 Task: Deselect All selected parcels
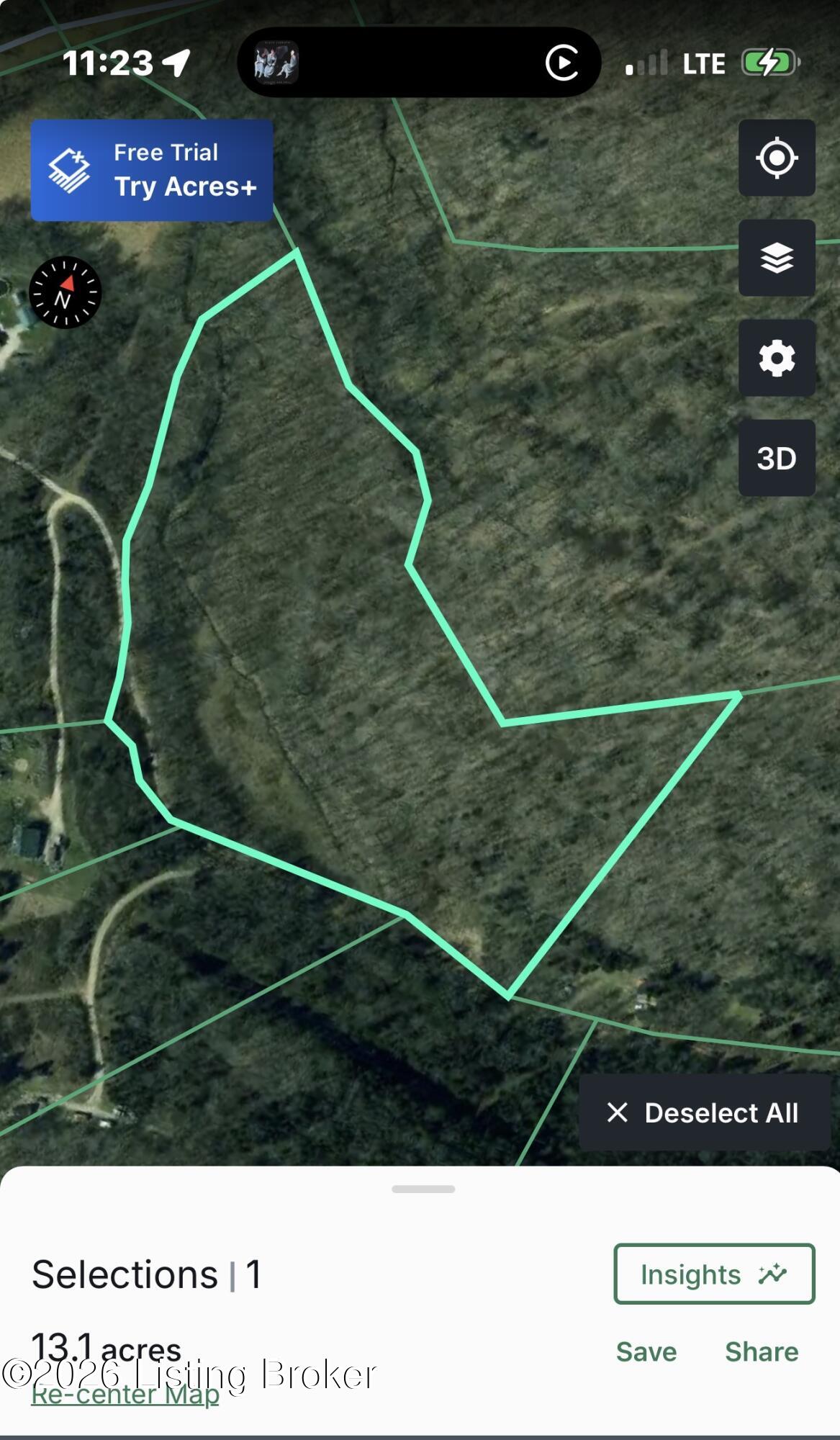(705, 1112)
